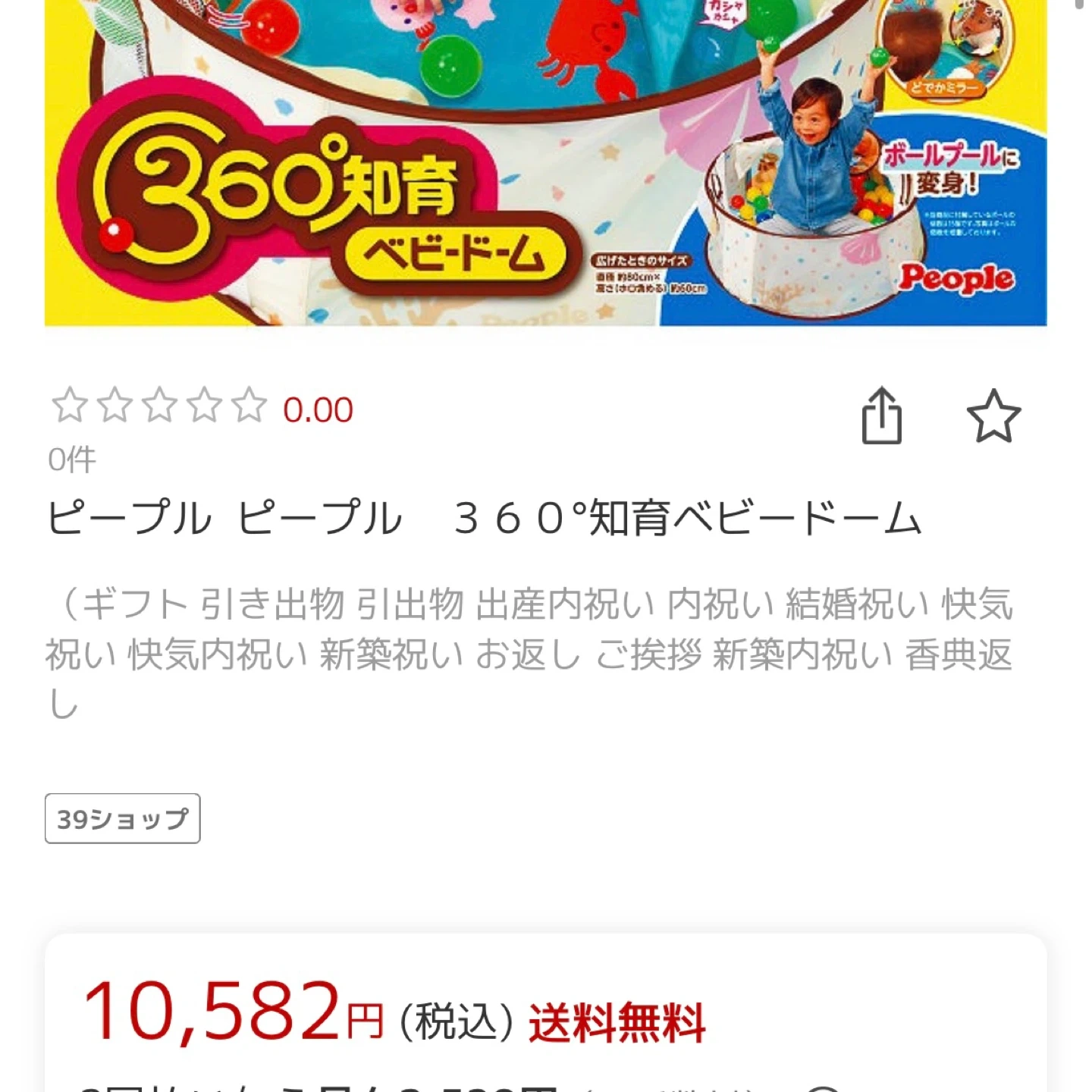Viewport: 1092px width, 1092px height.
Task: Open the 360° Baby Dome product image
Action: point(546,163)
